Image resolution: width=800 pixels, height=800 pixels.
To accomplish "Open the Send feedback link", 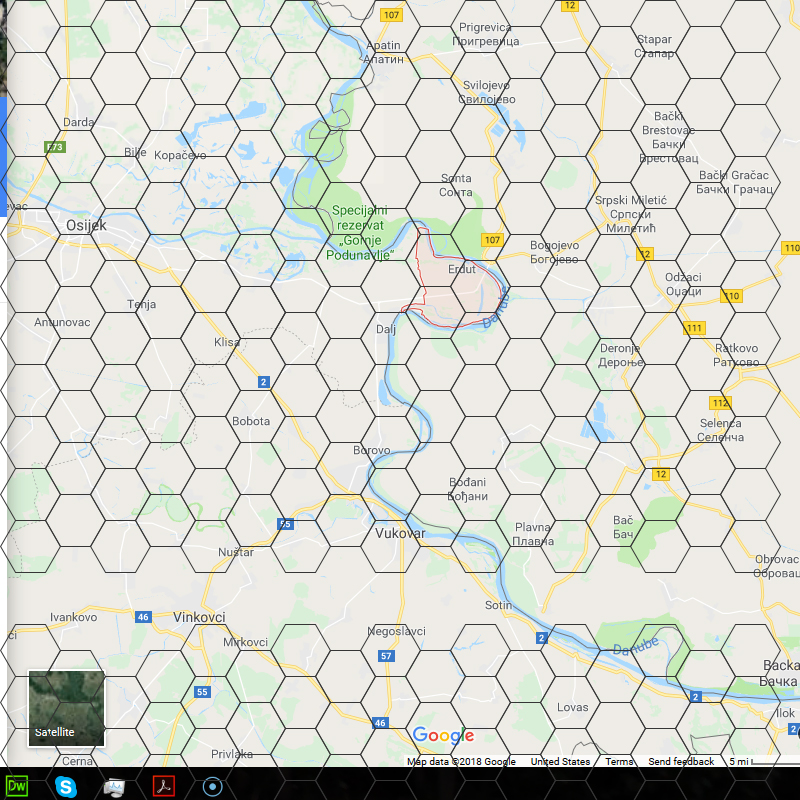I will pyautogui.click(x=681, y=761).
